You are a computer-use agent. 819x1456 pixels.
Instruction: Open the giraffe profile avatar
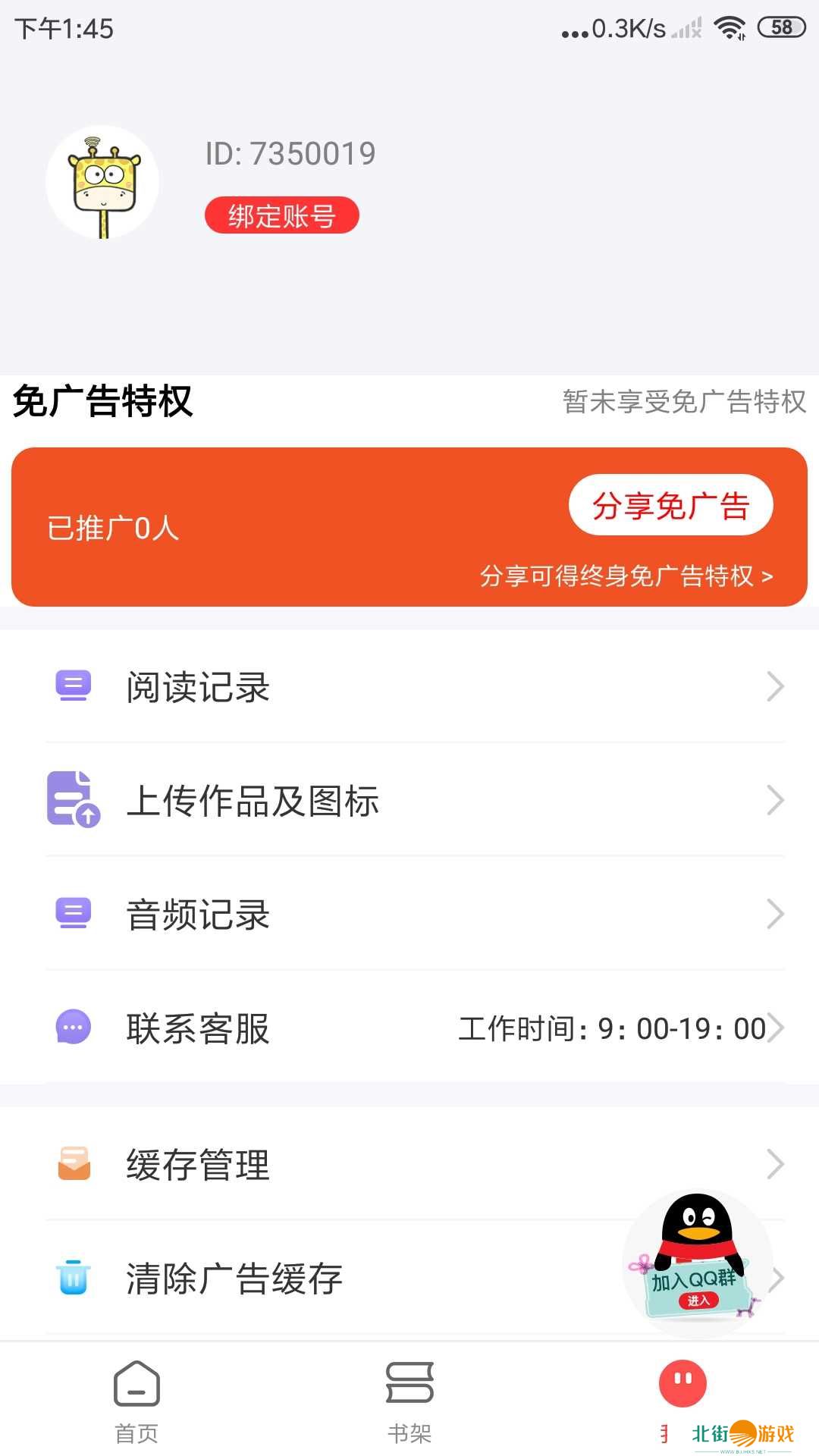pos(102,182)
